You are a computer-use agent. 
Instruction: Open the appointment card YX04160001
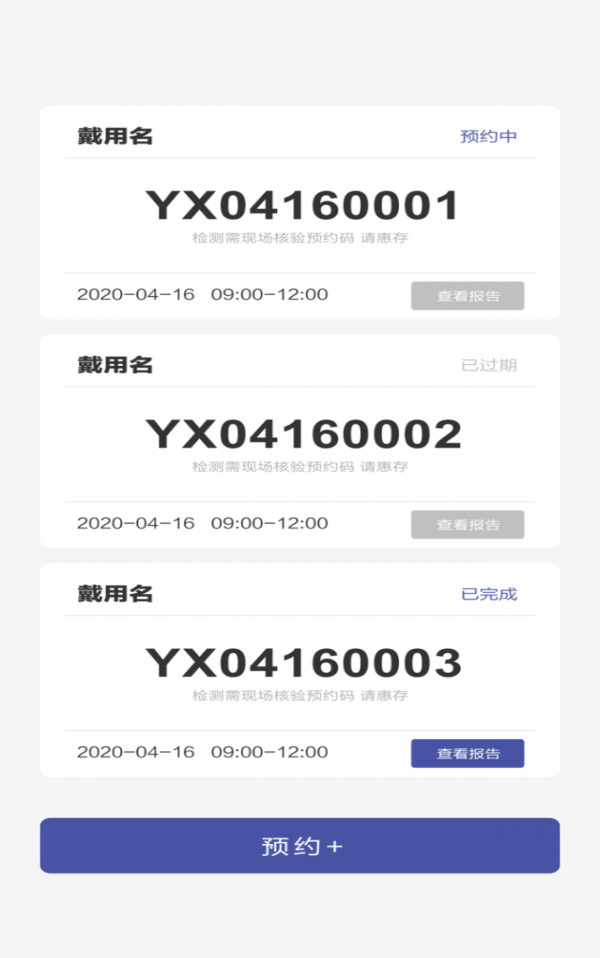(x=302, y=206)
